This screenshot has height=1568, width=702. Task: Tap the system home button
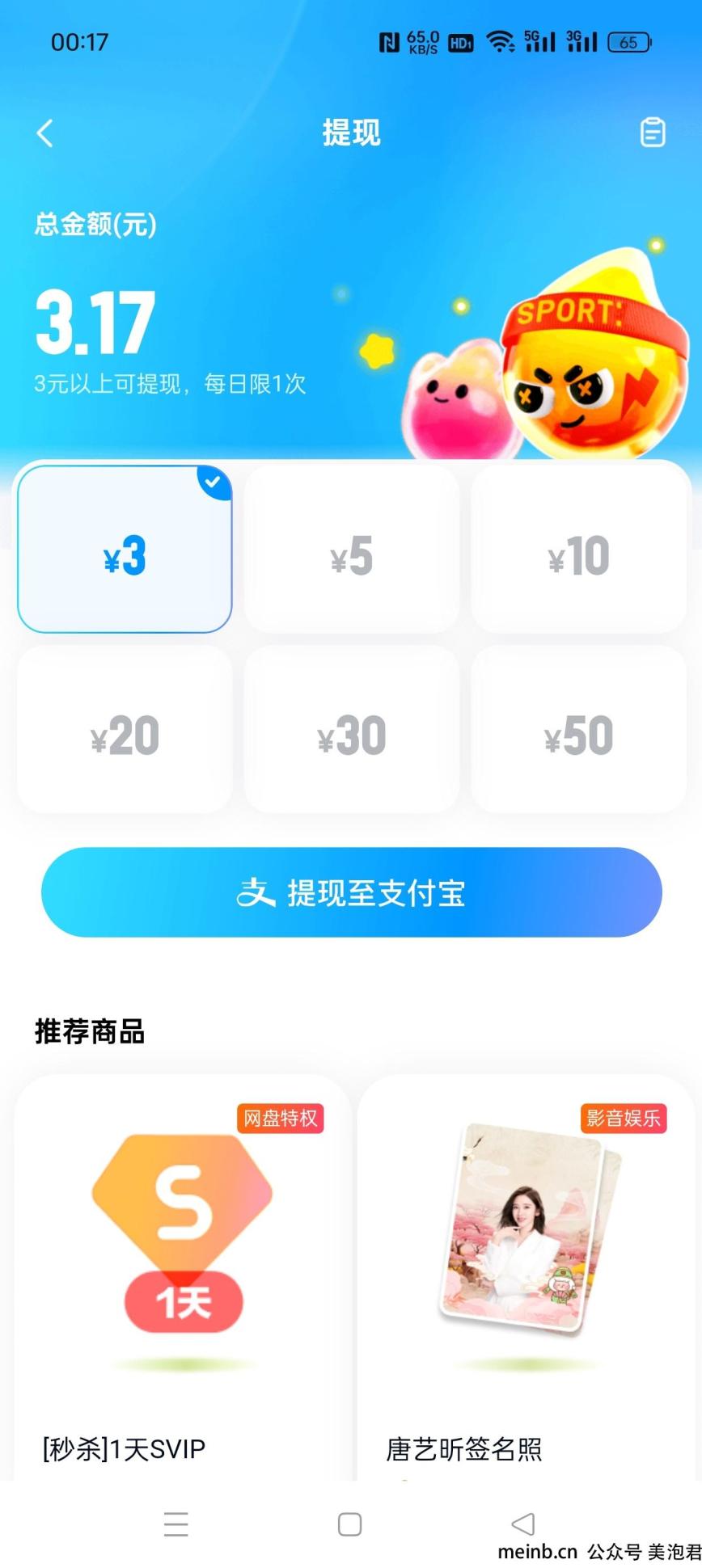point(349,1524)
